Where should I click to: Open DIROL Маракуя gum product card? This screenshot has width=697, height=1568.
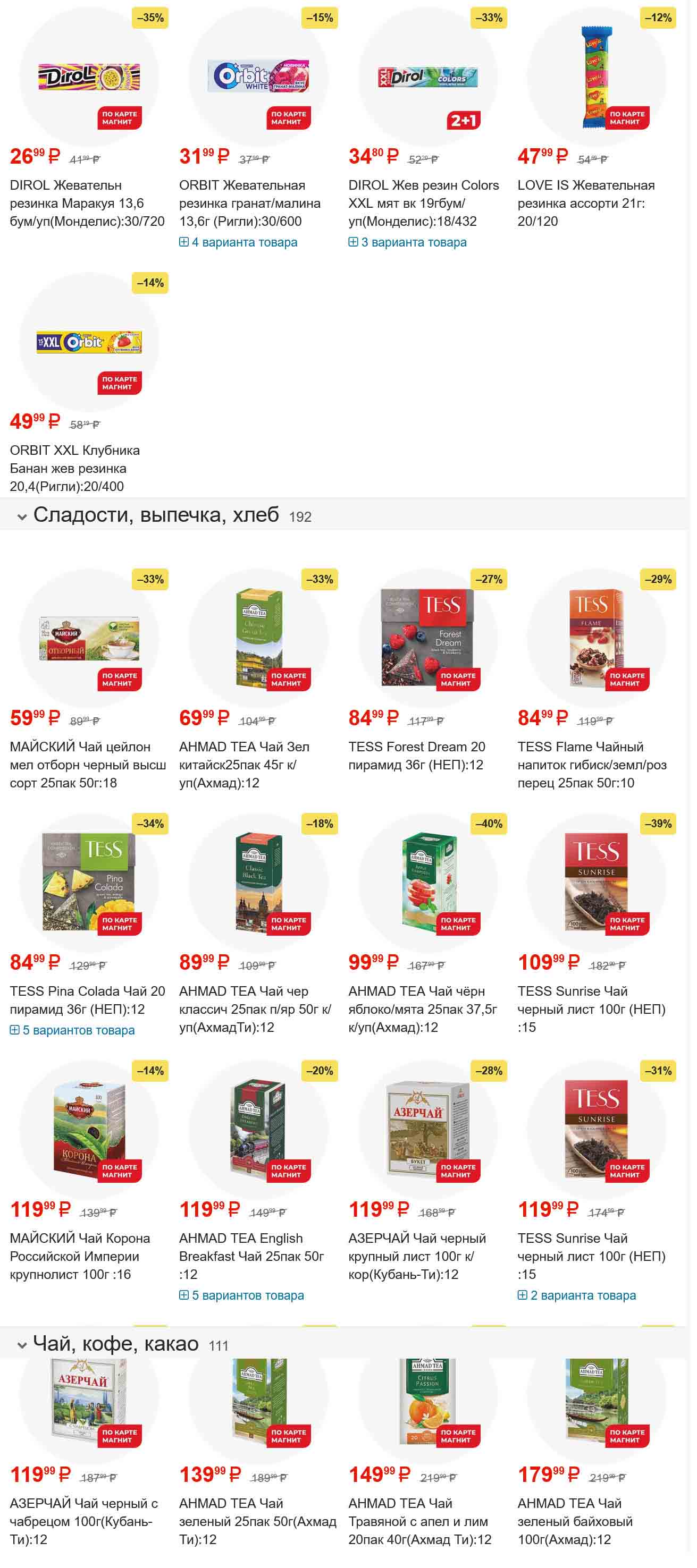pos(87,202)
